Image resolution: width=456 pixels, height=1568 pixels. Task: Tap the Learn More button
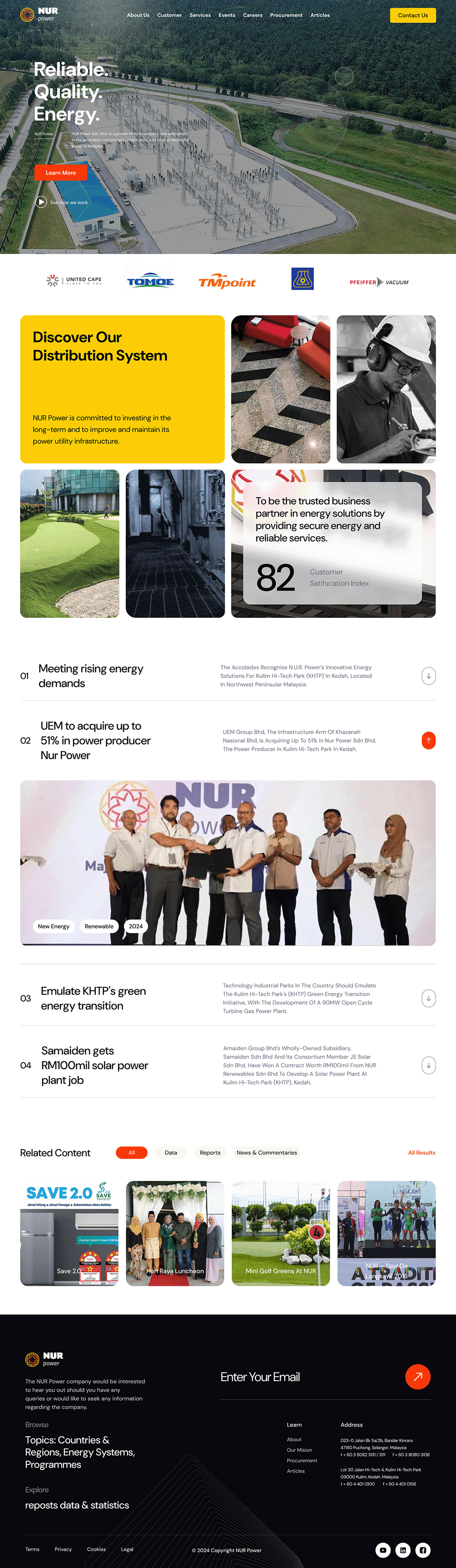pyautogui.click(x=61, y=173)
